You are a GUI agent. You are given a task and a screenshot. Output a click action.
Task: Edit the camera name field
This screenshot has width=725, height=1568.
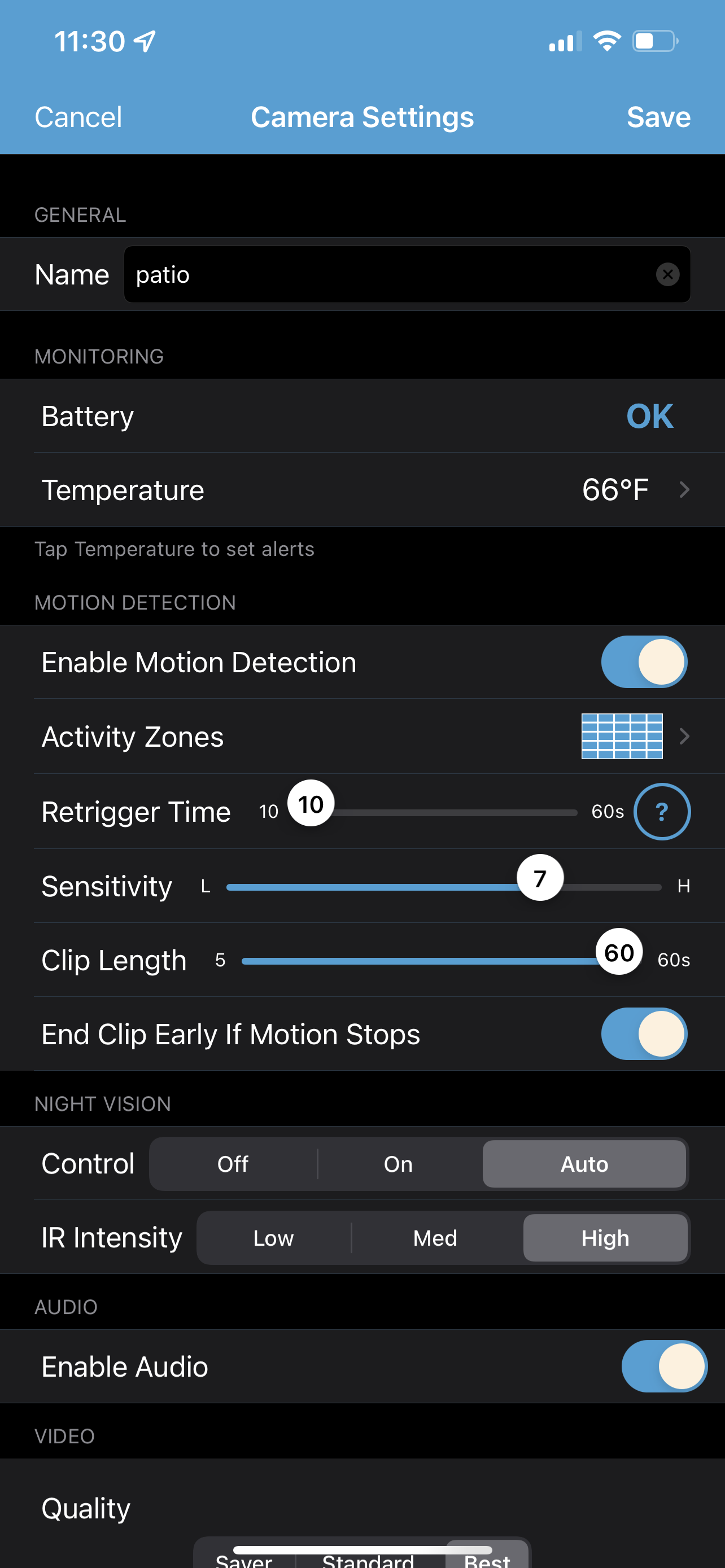coord(390,274)
